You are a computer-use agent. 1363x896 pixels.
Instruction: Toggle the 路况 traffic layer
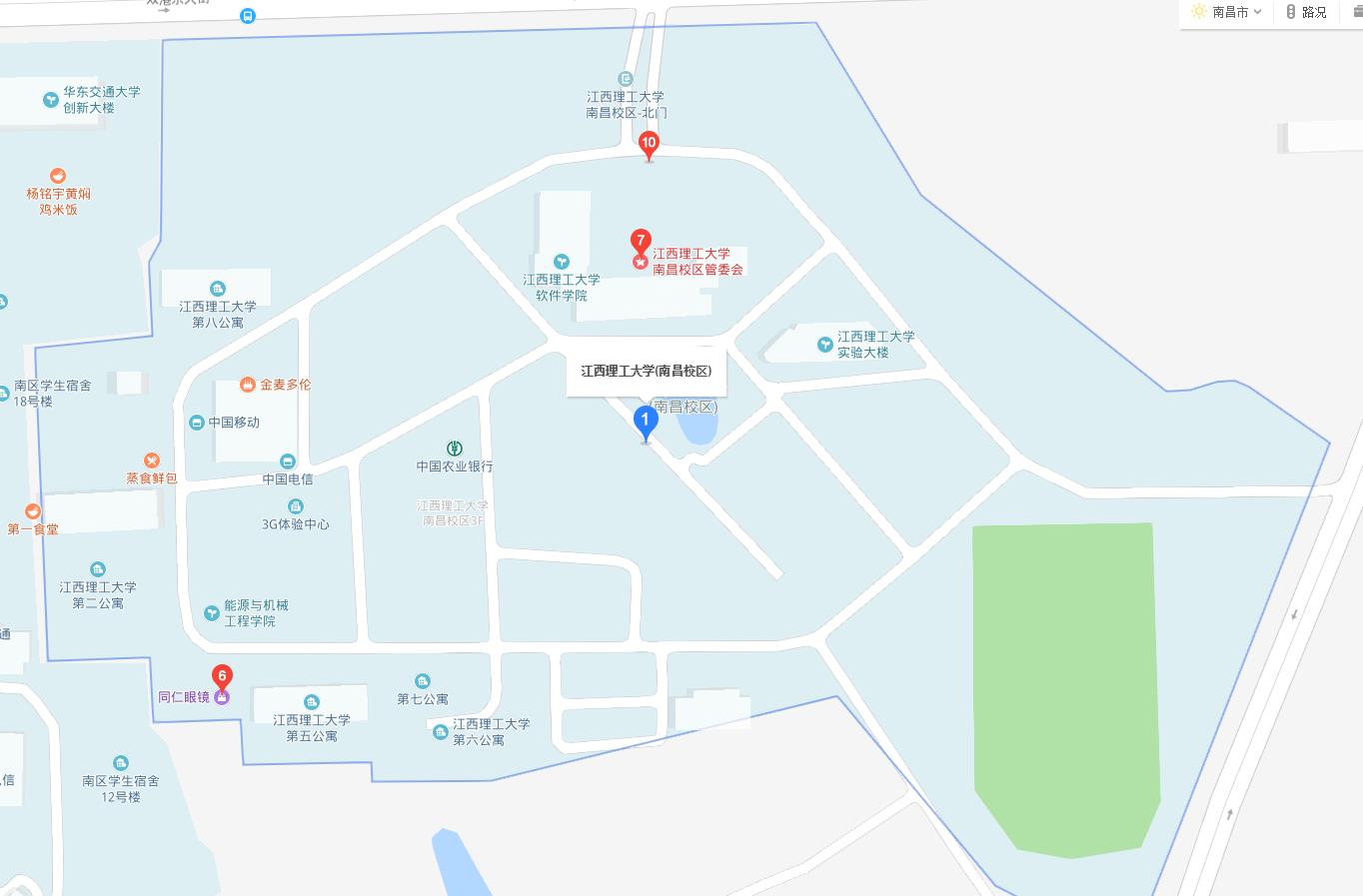pyautogui.click(x=1307, y=12)
